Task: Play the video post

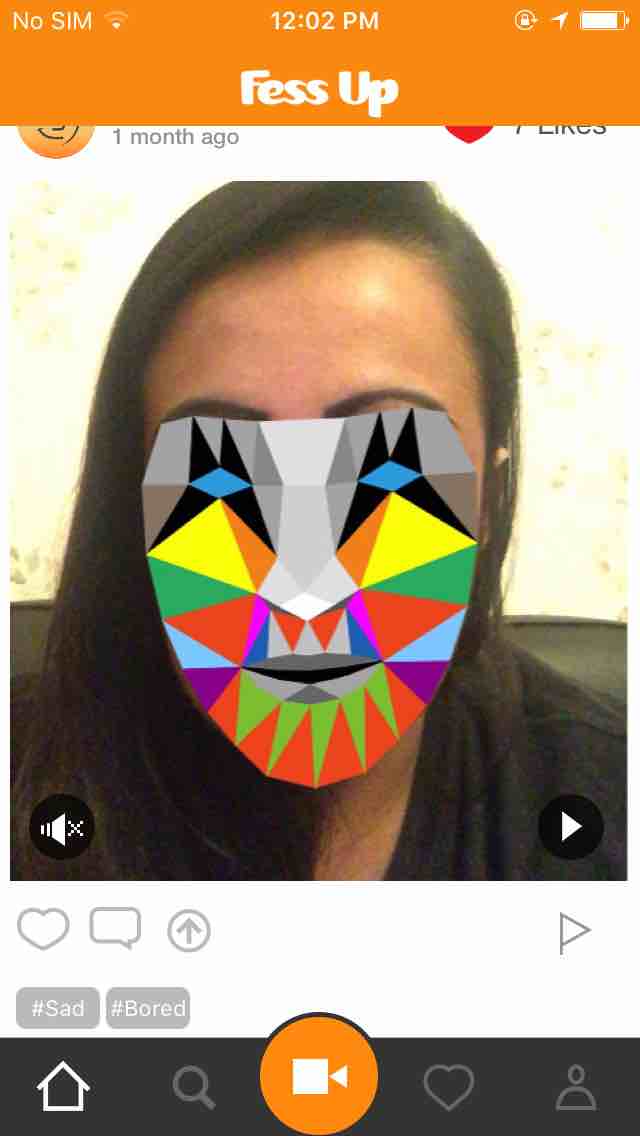Action: (x=571, y=827)
